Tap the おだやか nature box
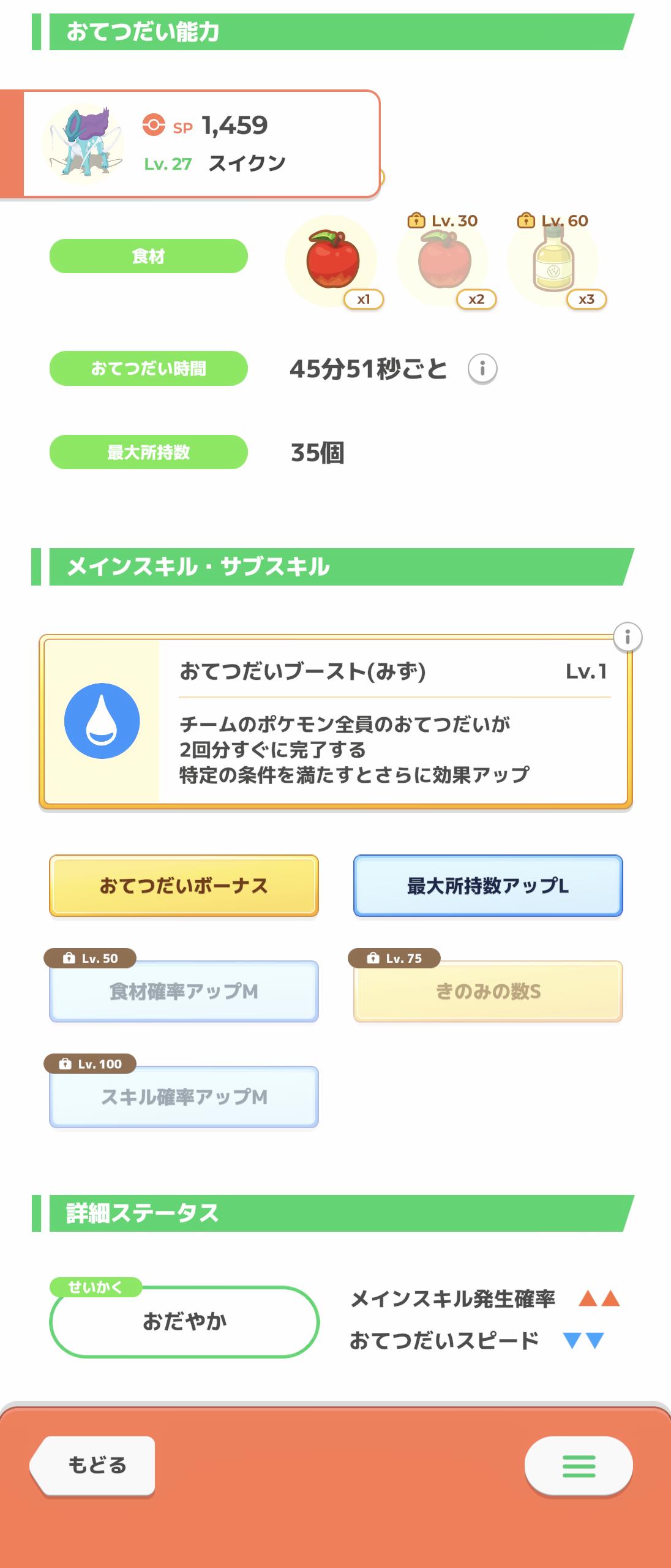The width and height of the screenshot is (671, 1568). (184, 1322)
